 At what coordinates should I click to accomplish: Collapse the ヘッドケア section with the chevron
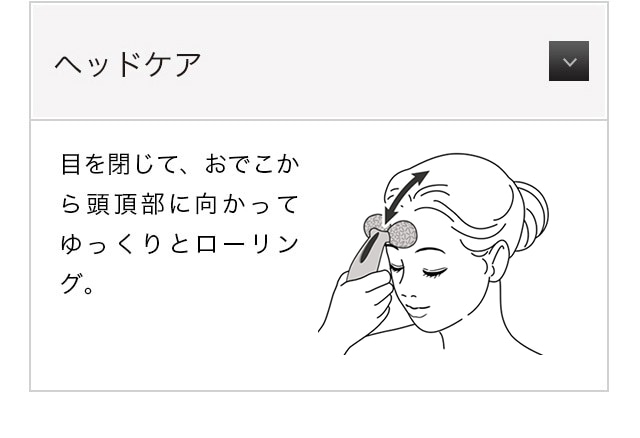coord(568,62)
